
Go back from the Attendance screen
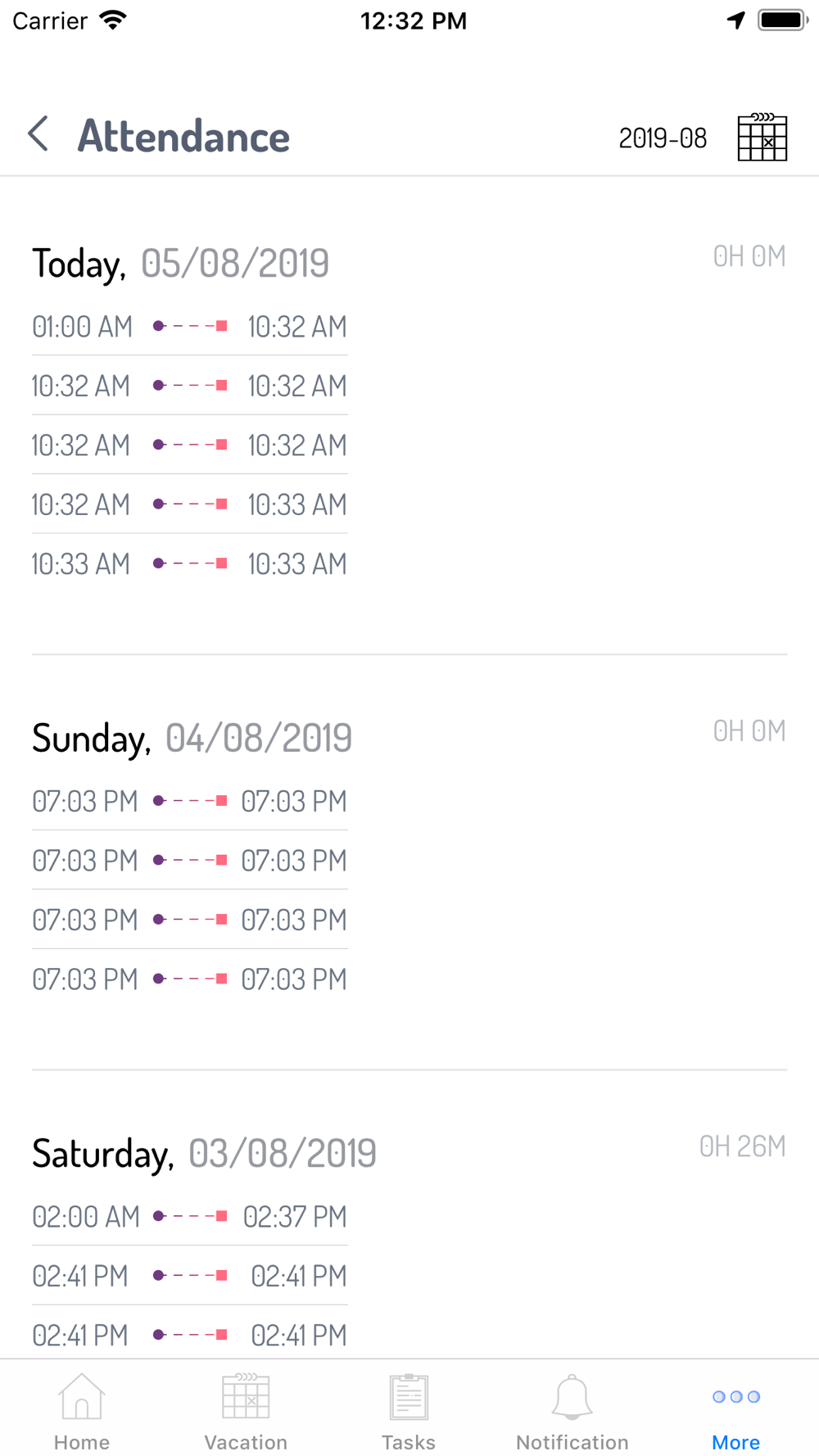click(x=38, y=133)
